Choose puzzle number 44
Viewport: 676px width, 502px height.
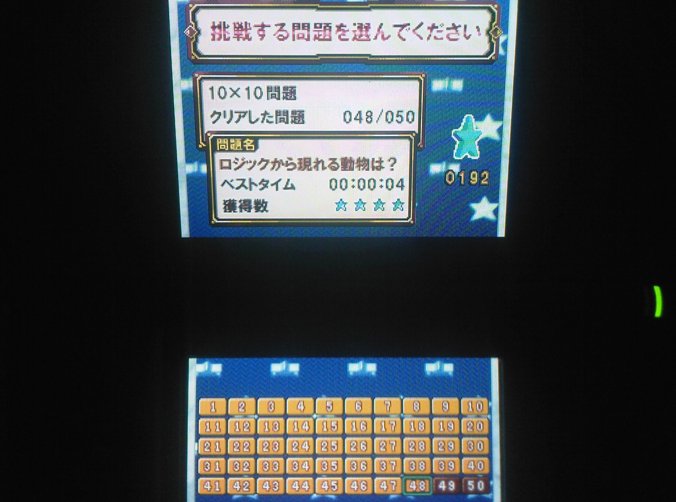tap(299, 486)
